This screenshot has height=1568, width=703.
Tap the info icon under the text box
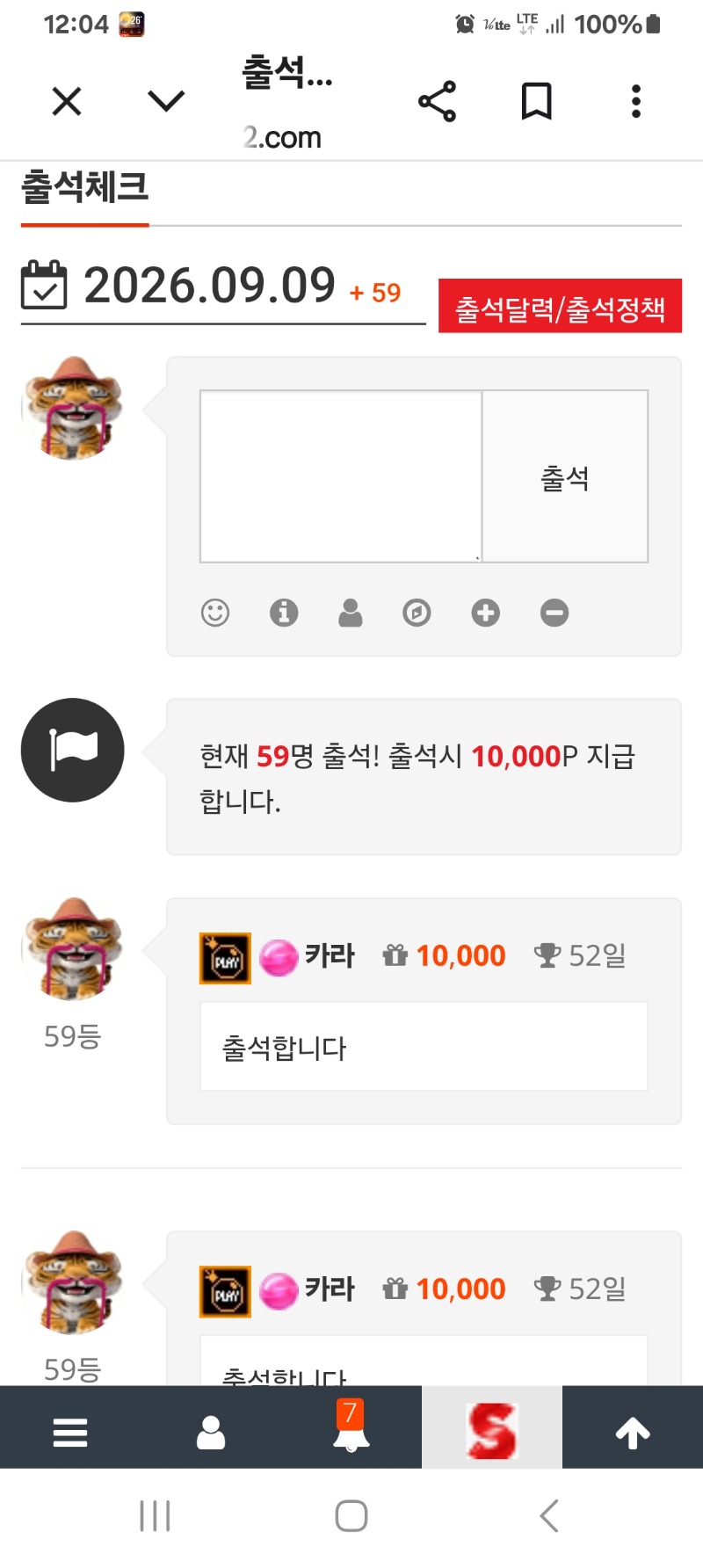[x=284, y=613]
